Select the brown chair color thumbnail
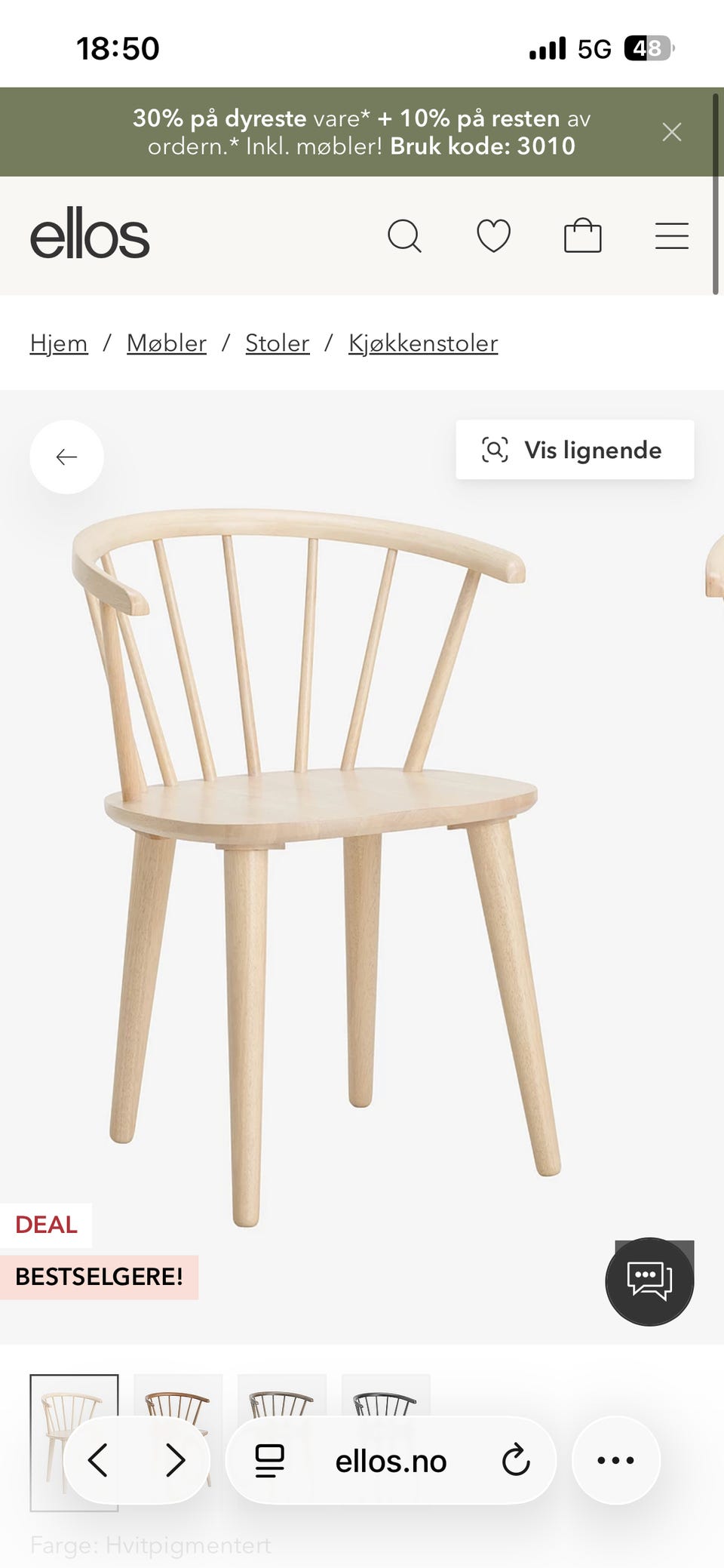Viewport: 724px width, 1568px height. pos(178,1396)
